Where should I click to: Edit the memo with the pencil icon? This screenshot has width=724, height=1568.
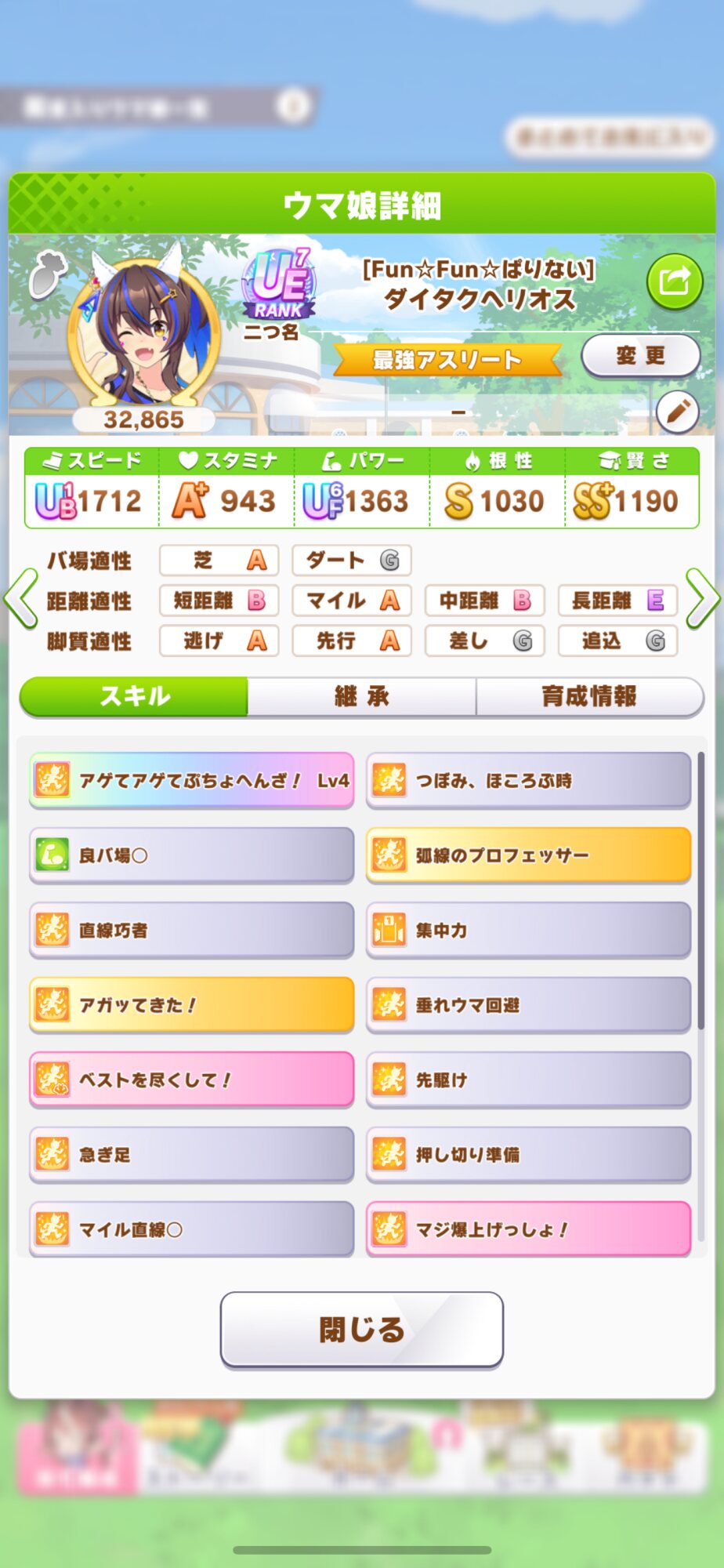pos(677,411)
